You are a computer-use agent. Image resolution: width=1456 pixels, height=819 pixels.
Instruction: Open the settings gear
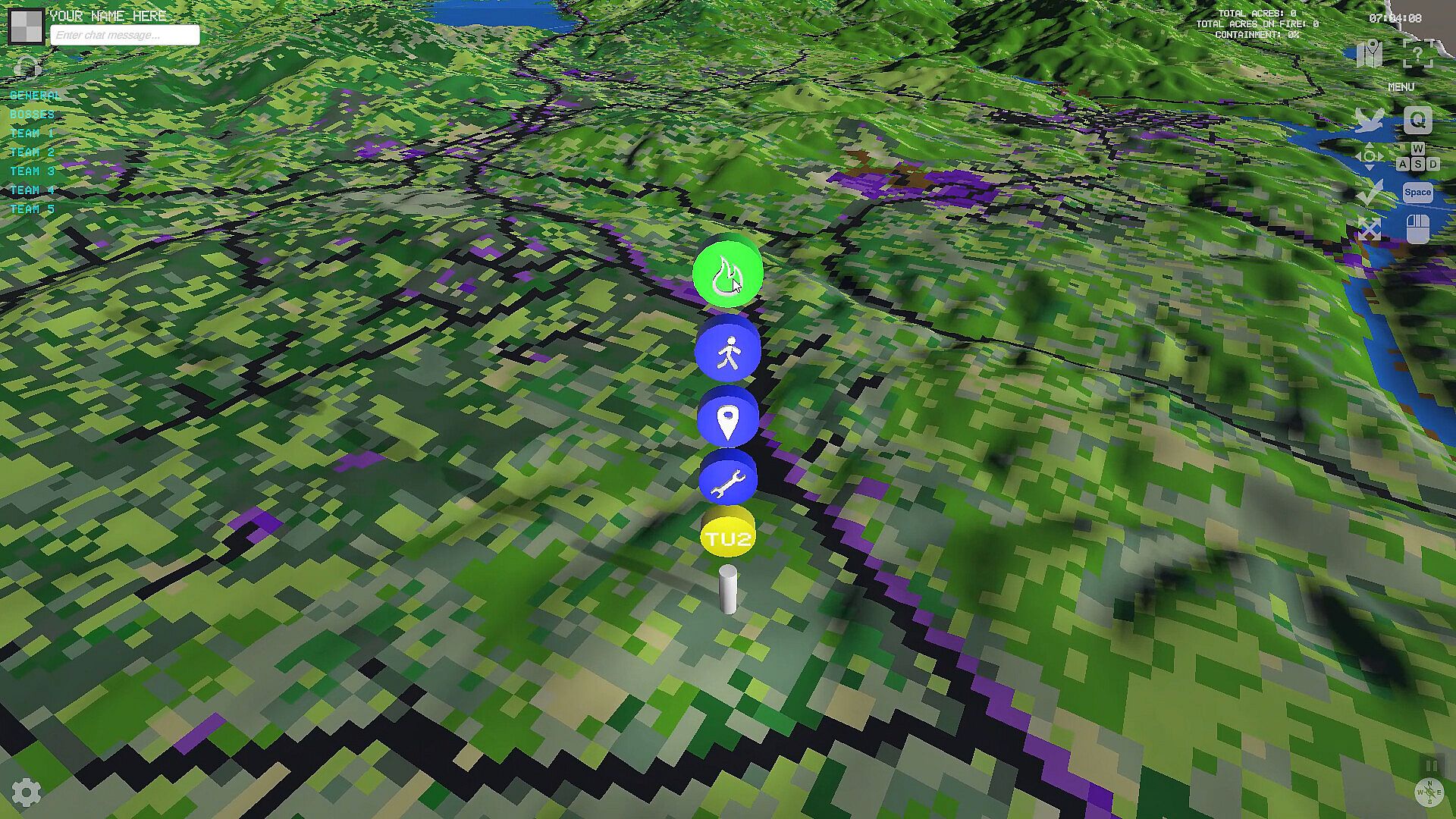tap(27, 792)
